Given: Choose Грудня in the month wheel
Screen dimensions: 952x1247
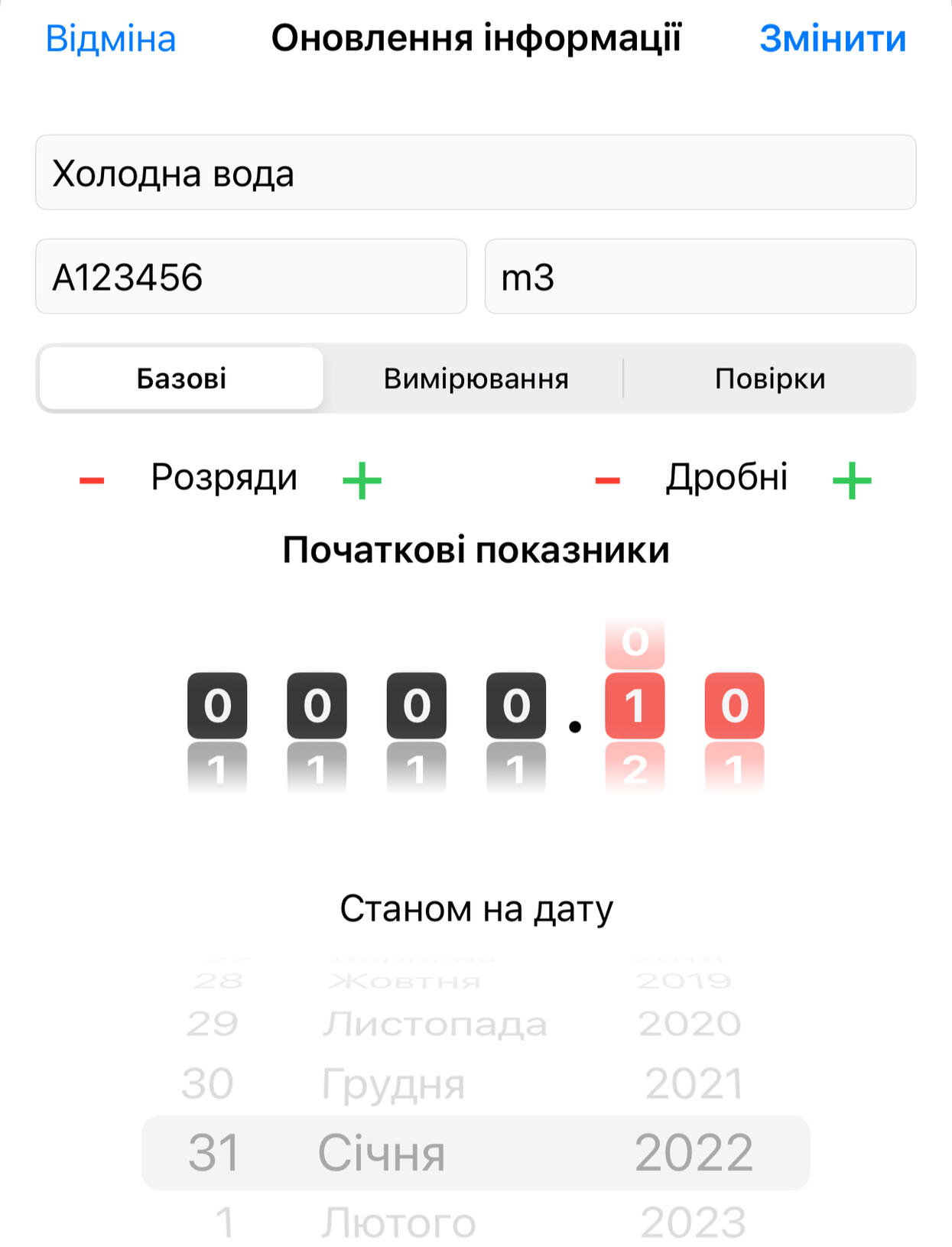Looking at the screenshot, I should [x=393, y=1083].
